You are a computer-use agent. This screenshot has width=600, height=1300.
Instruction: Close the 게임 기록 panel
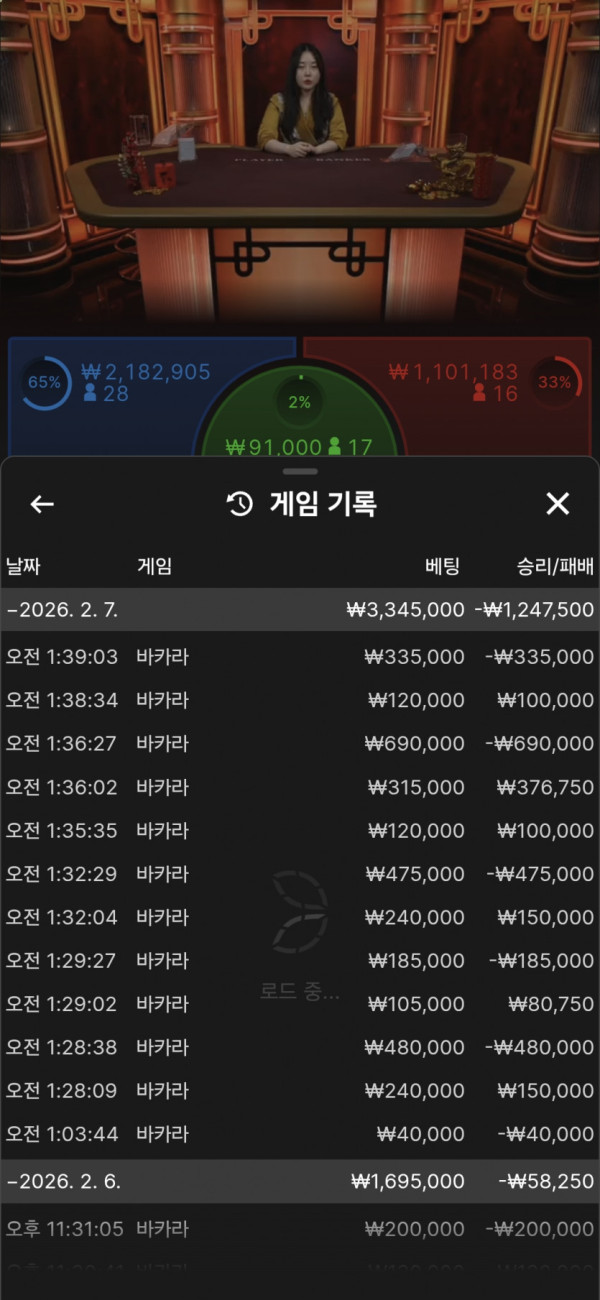[557, 504]
